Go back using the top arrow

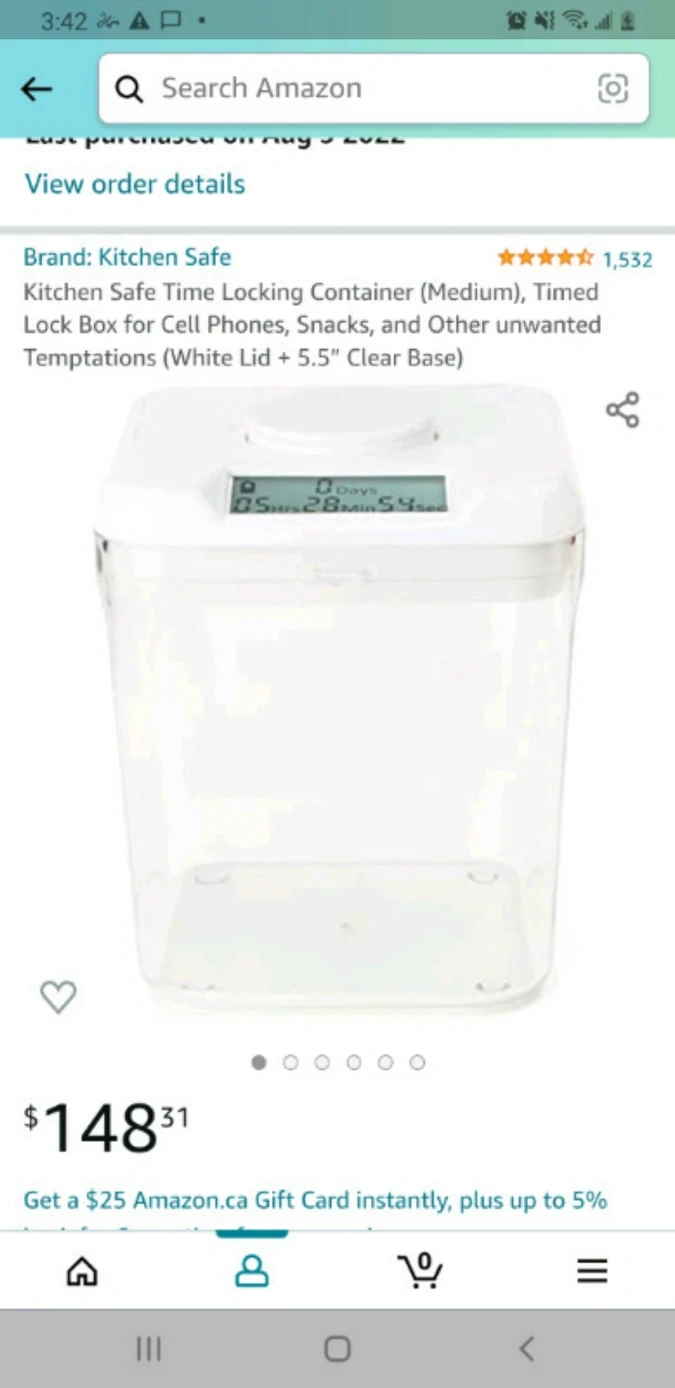tap(37, 89)
